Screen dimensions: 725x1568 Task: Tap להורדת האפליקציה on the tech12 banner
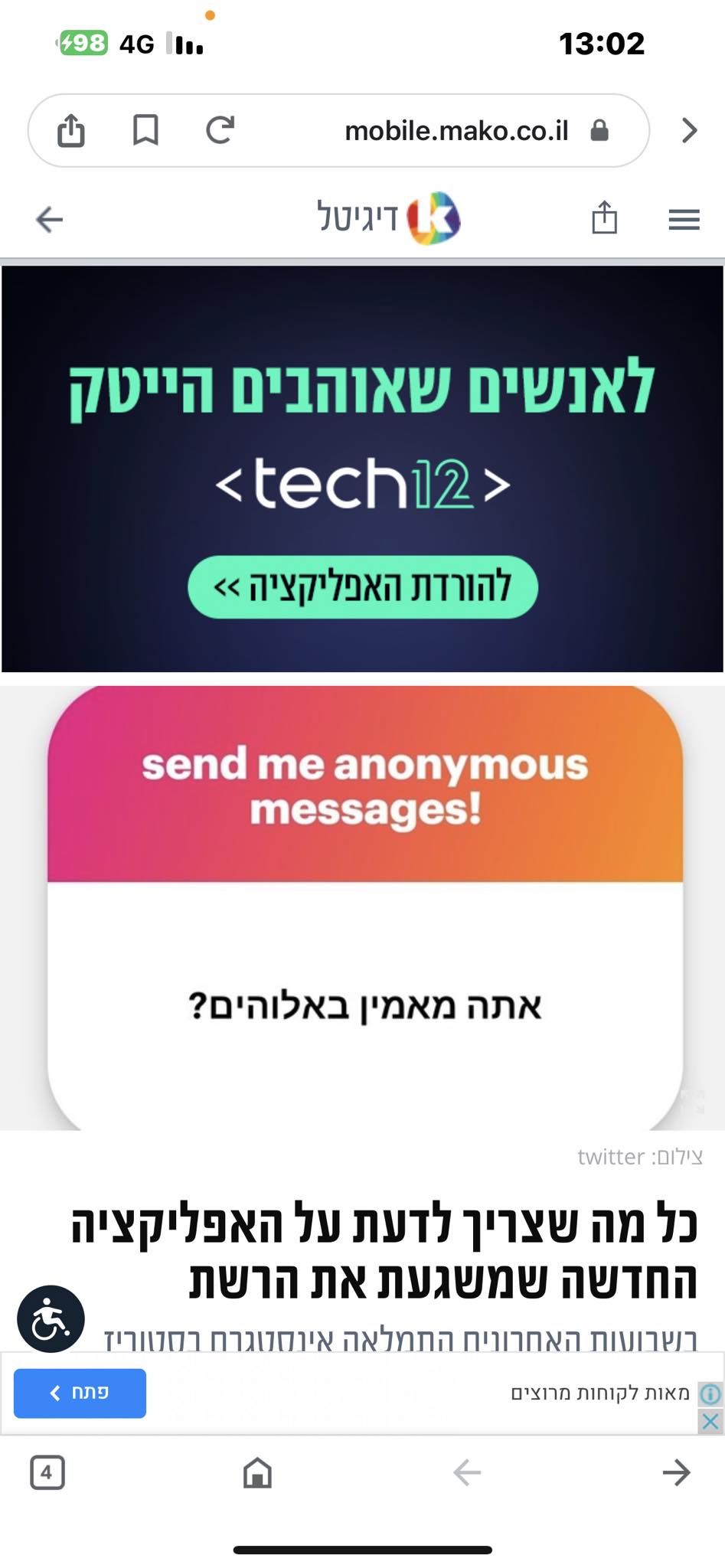(x=362, y=587)
